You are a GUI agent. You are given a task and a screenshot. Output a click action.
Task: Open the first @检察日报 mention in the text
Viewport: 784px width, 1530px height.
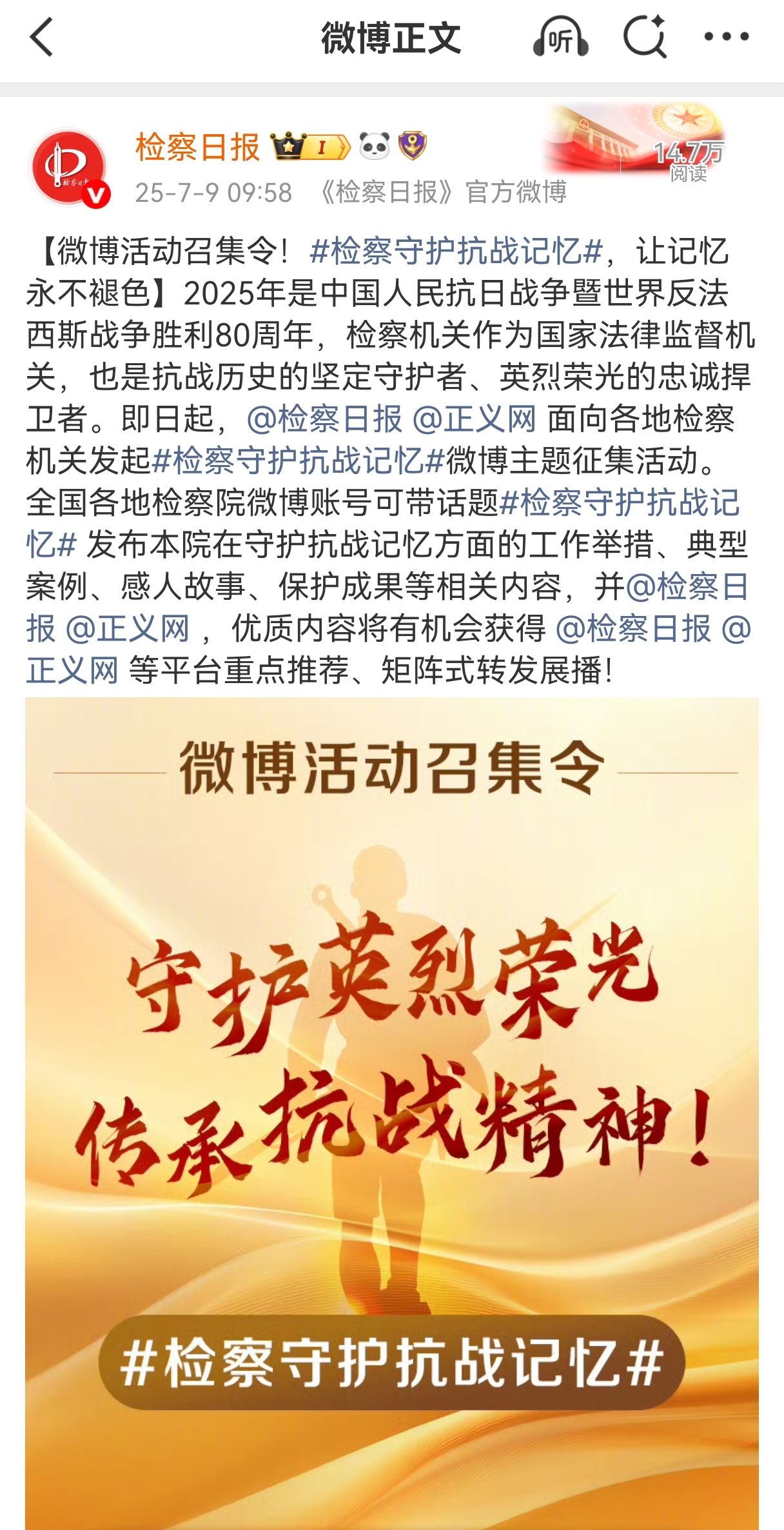coord(324,419)
